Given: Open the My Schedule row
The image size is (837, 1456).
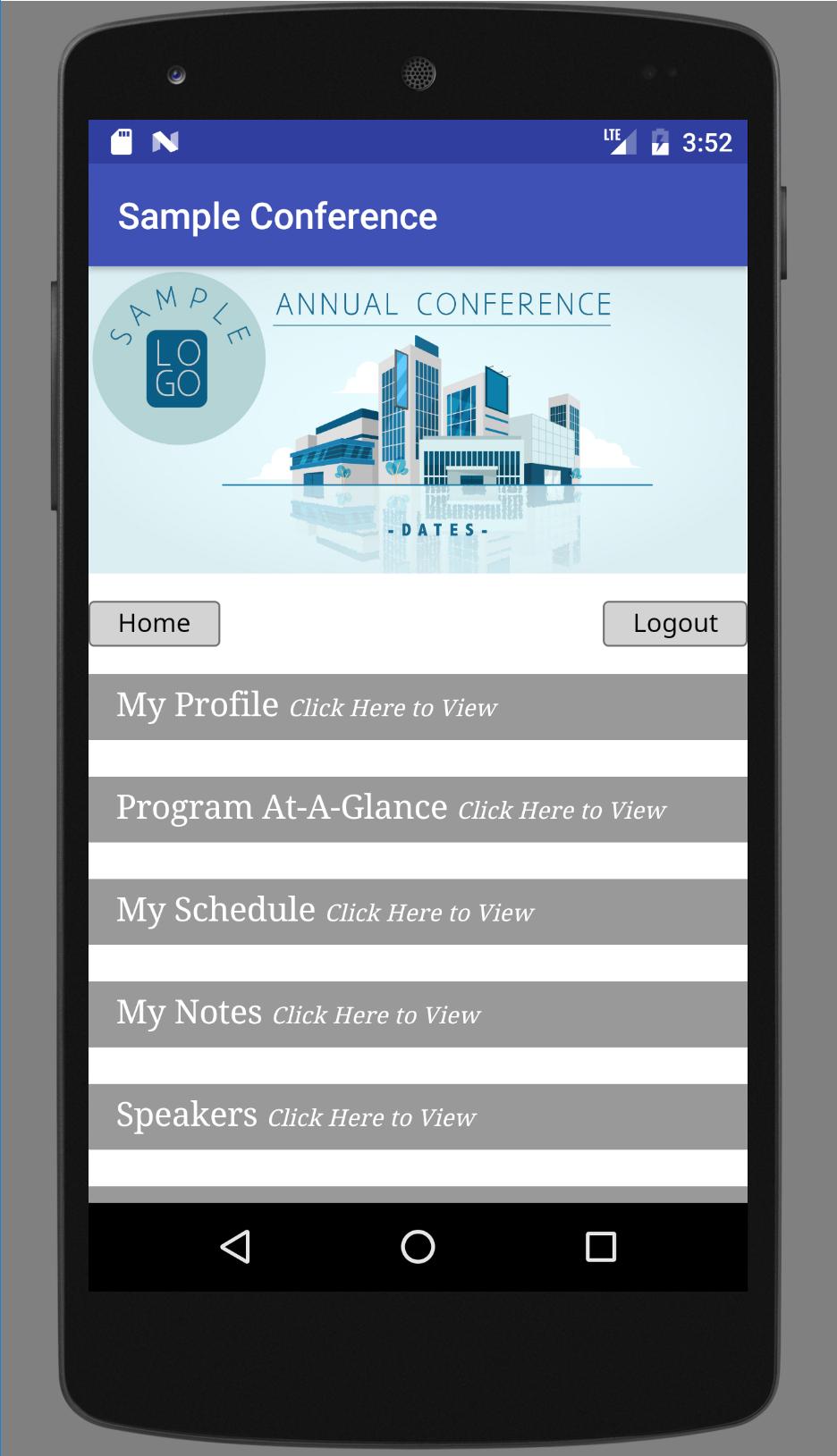Looking at the screenshot, I should point(417,912).
